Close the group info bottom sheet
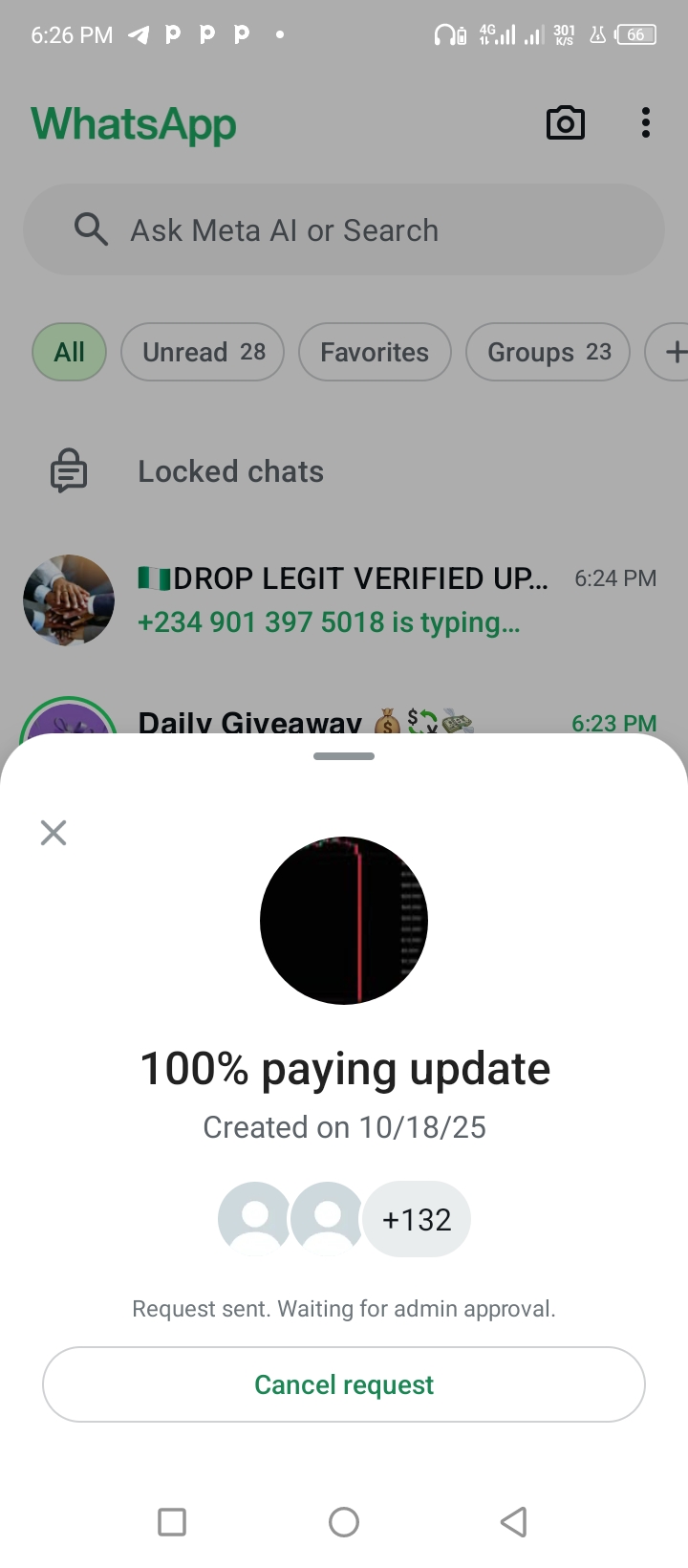Viewport: 688px width, 1568px height. 54,833
